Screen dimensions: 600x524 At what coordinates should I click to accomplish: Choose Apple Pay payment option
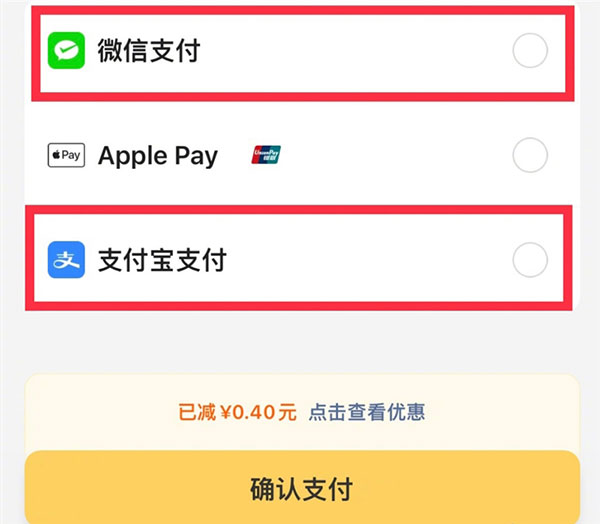pyautogui.click(x=529, y=155)
